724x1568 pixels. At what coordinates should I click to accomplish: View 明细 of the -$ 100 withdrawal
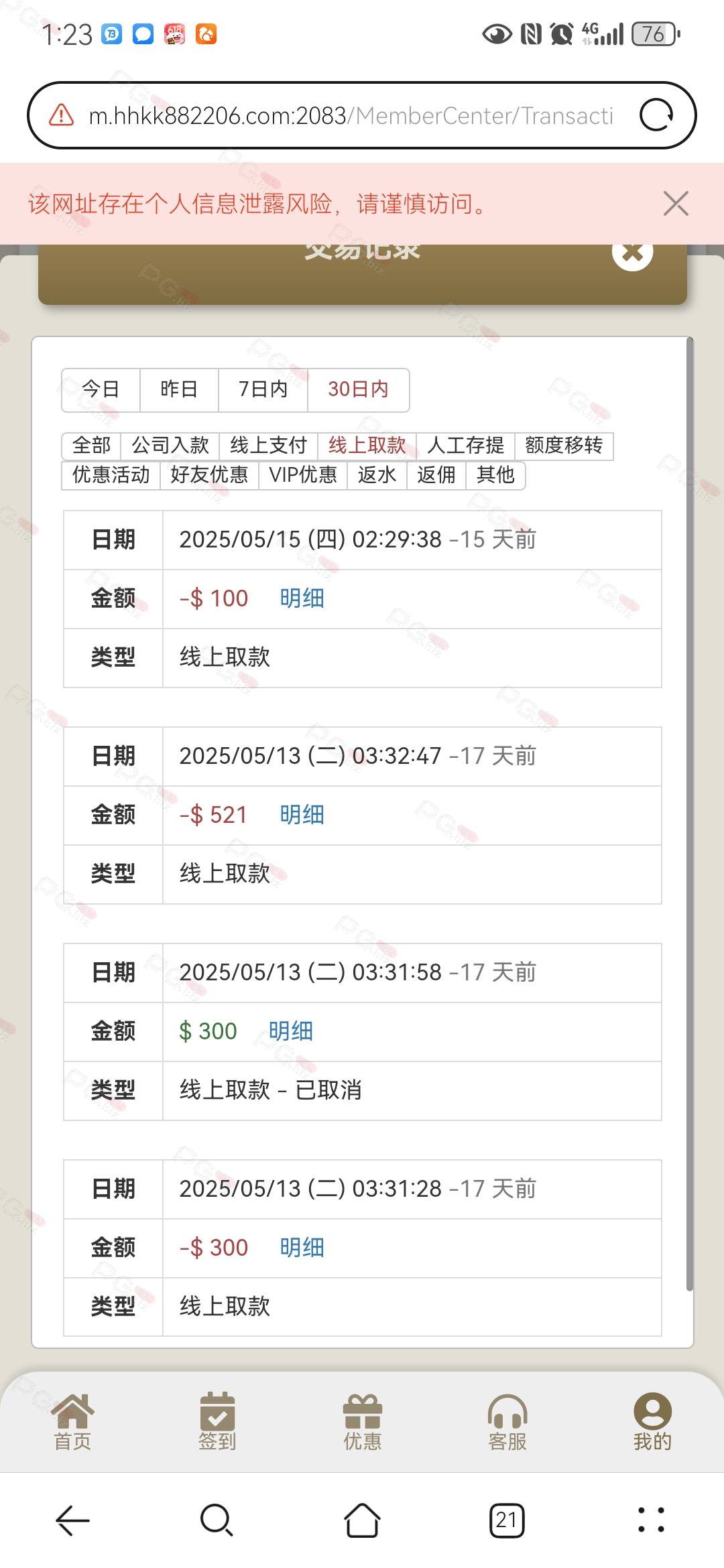point(302,599)
